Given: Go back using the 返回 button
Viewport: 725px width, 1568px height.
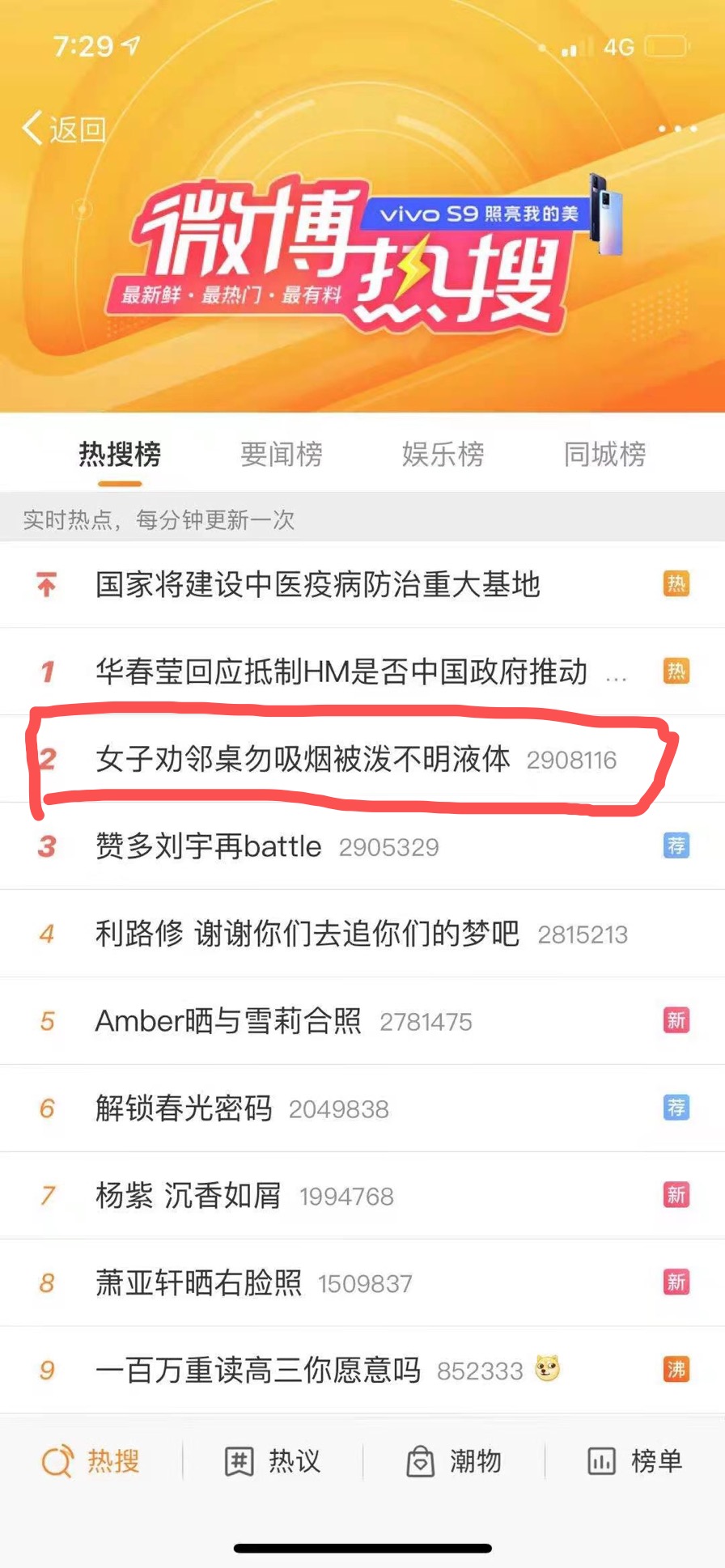Looking at the screenshot, I should pos(65,129).
